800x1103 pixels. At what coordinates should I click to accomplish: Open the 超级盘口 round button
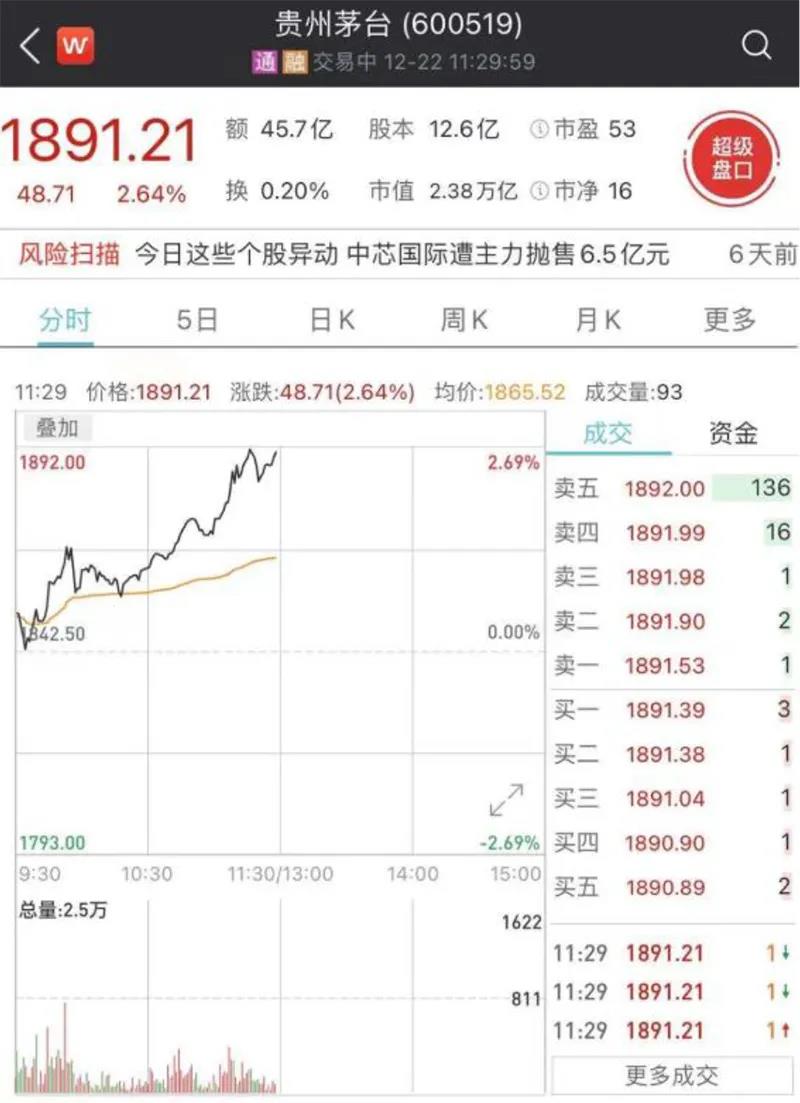coord(732,158)
